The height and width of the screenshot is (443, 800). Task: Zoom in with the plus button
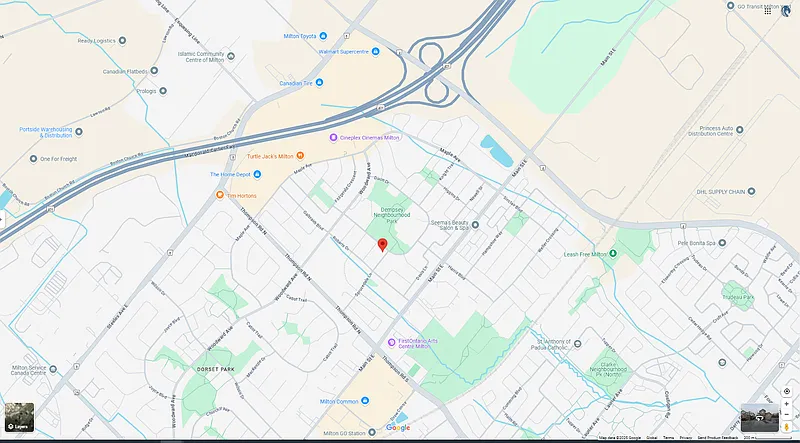pyautogui.click(x=787, y=404)
